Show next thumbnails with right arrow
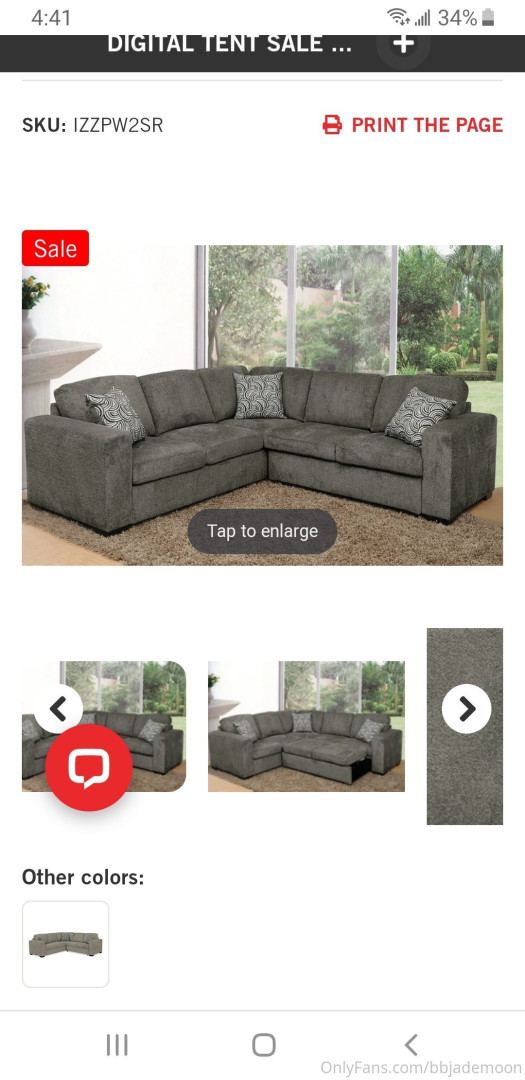This screenshot has width=525, height=1080. [x=466, y=709]
